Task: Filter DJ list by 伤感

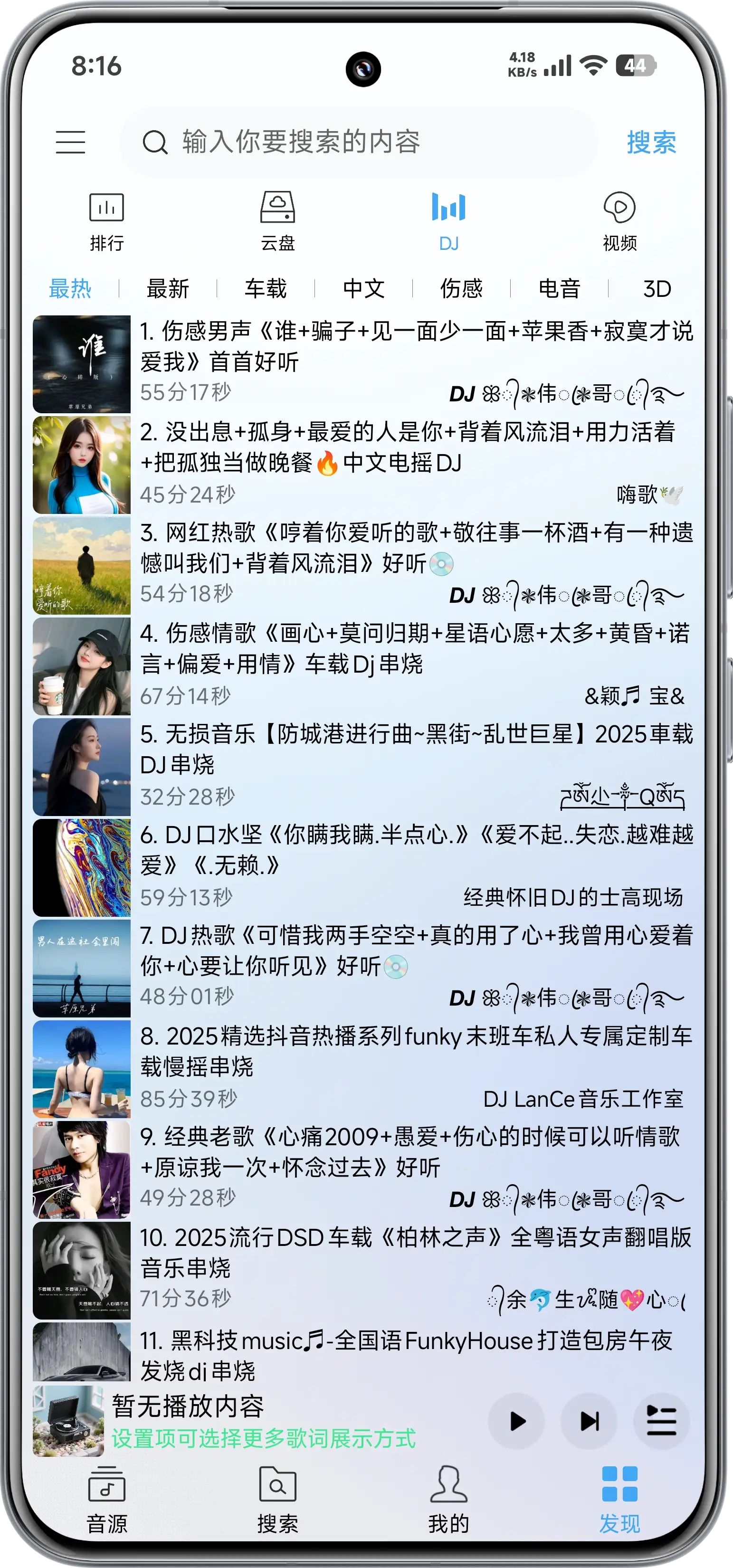Action: [461, 288]
